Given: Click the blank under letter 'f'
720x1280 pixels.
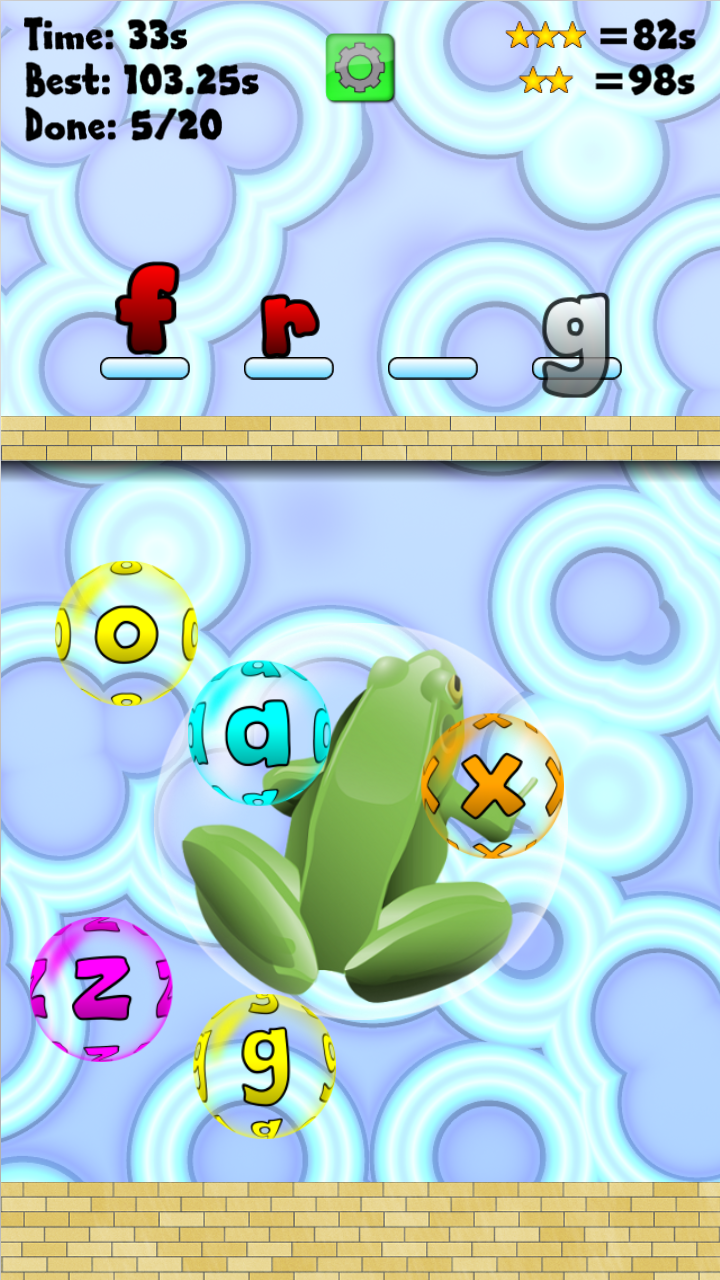Looking at the screenshot, I should click(x=143, y=368).
